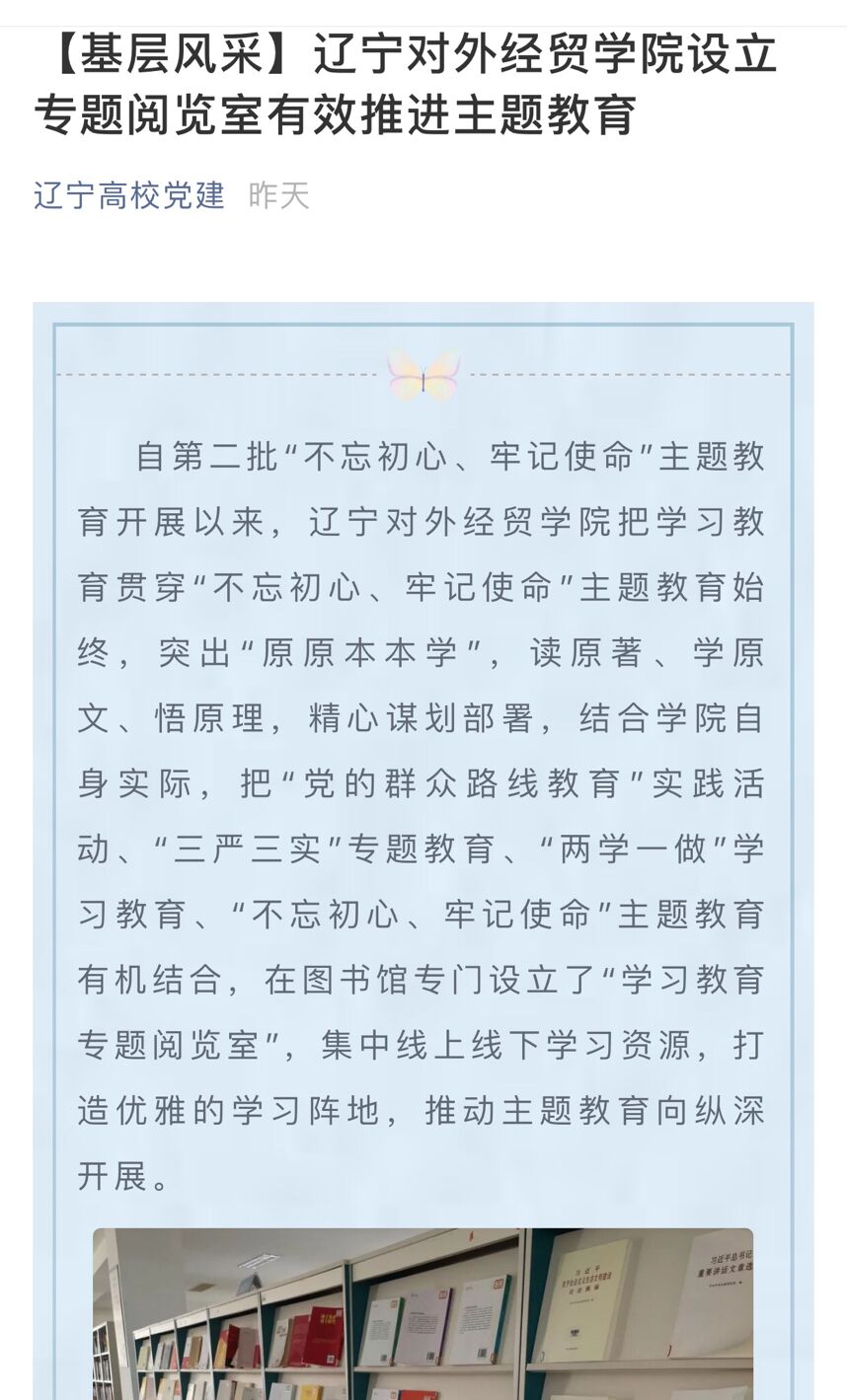Open the bookshelf photo in the article
The width and height of the screenshot is (847, 1400).
(x=423, y=1313)
